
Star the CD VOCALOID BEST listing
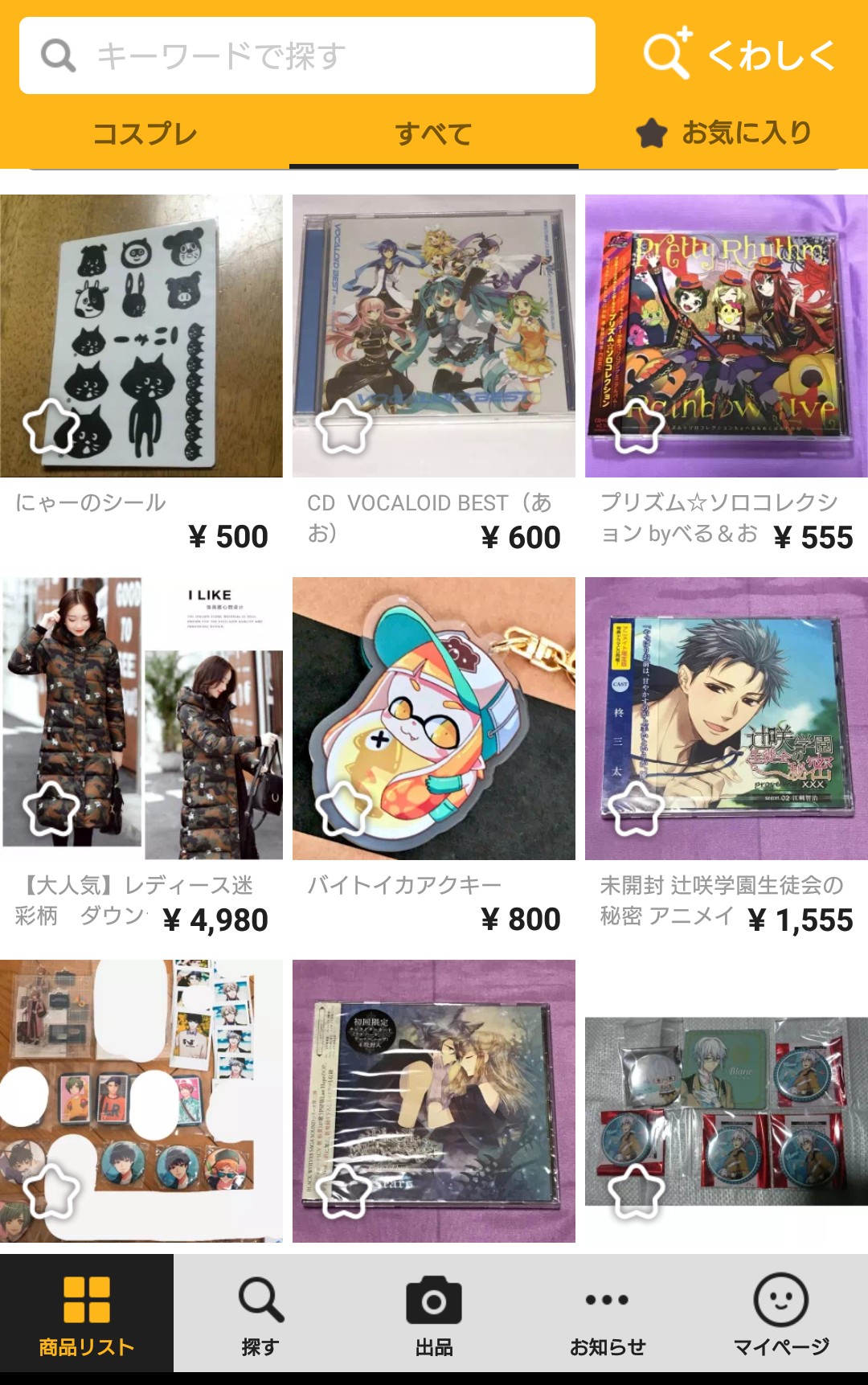(344, 427)
